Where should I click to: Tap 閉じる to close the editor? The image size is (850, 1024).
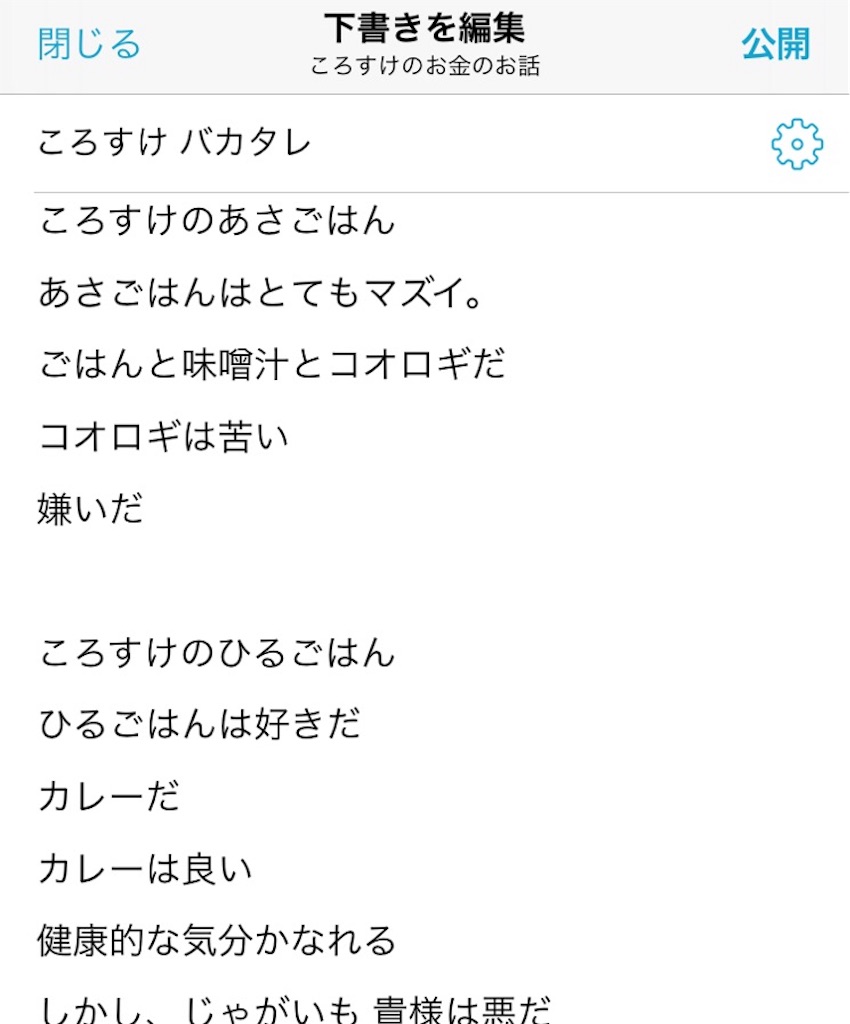pos(86,44)
